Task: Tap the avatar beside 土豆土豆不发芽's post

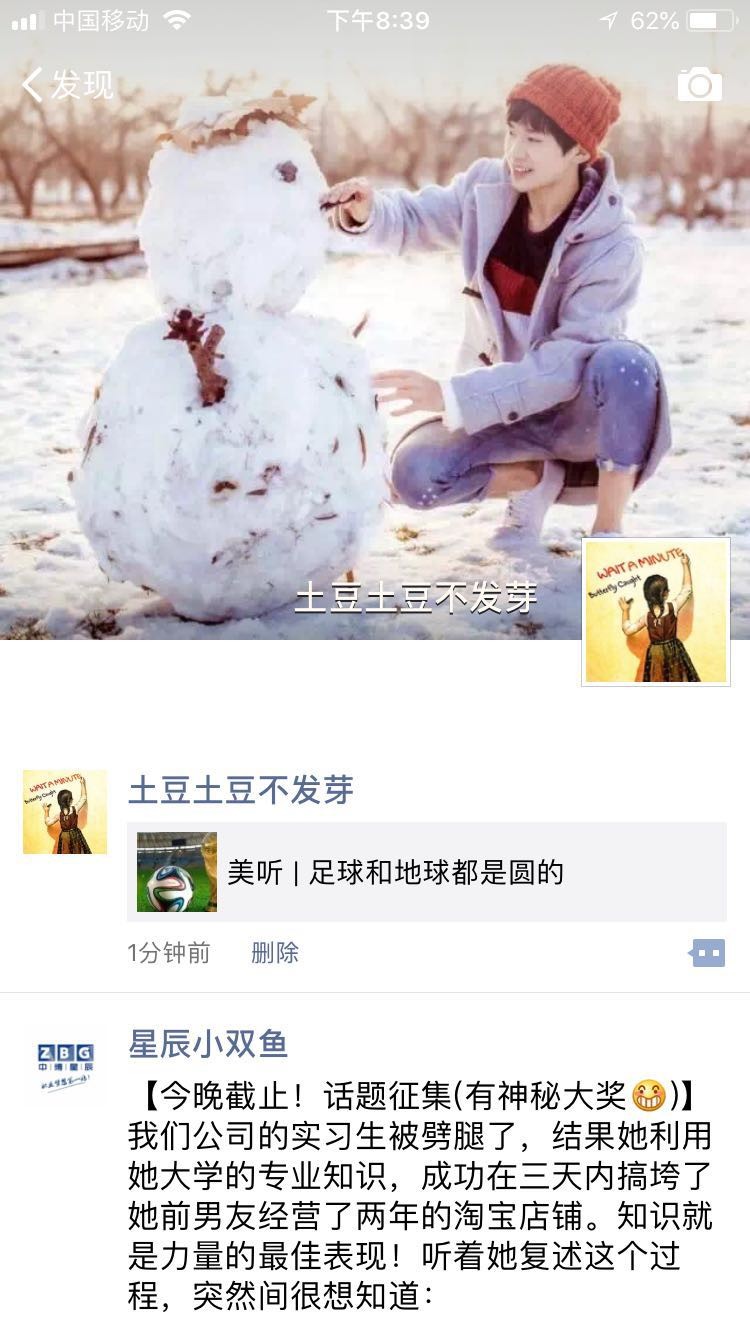Action: tap(65, 812)
